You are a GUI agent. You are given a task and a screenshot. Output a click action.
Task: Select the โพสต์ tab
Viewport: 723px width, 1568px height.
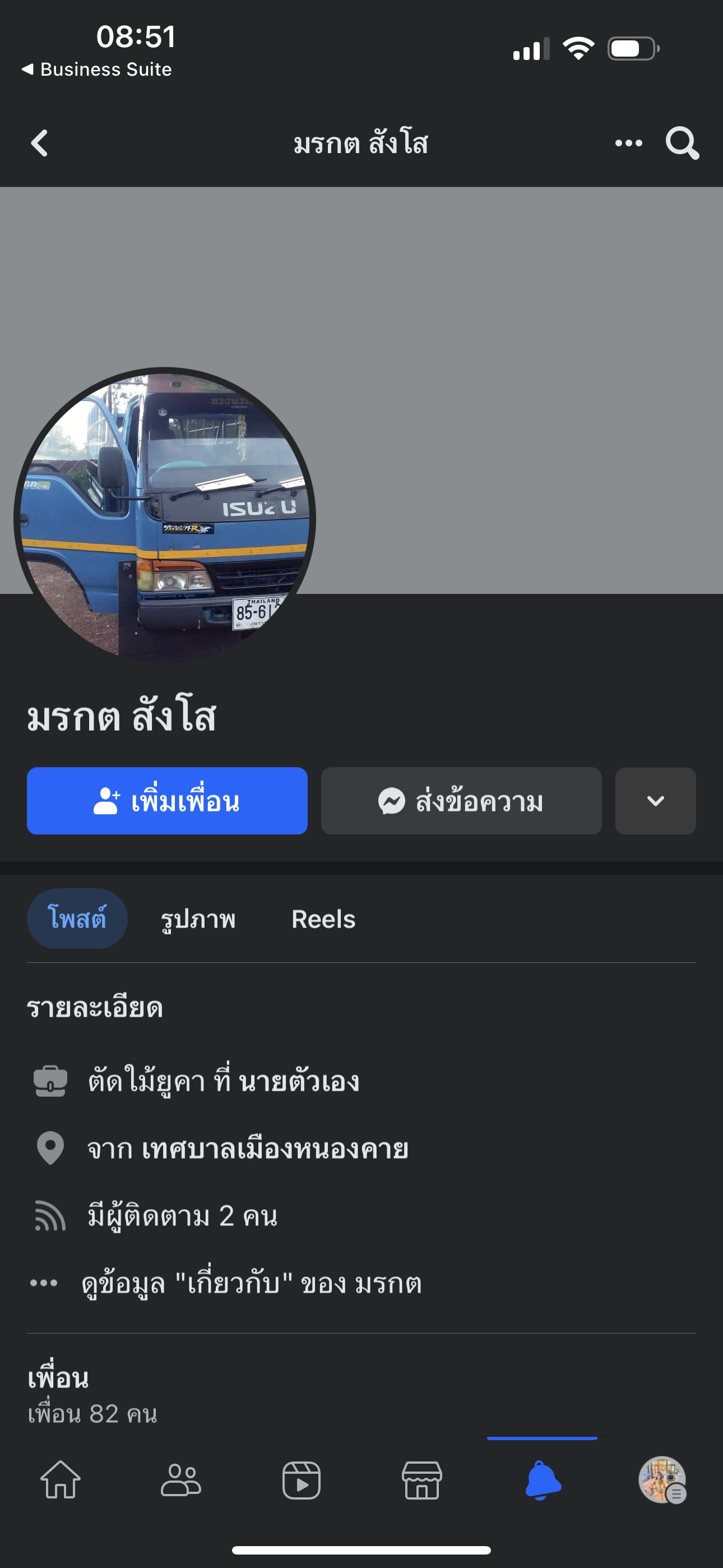[x=77, y=919]
